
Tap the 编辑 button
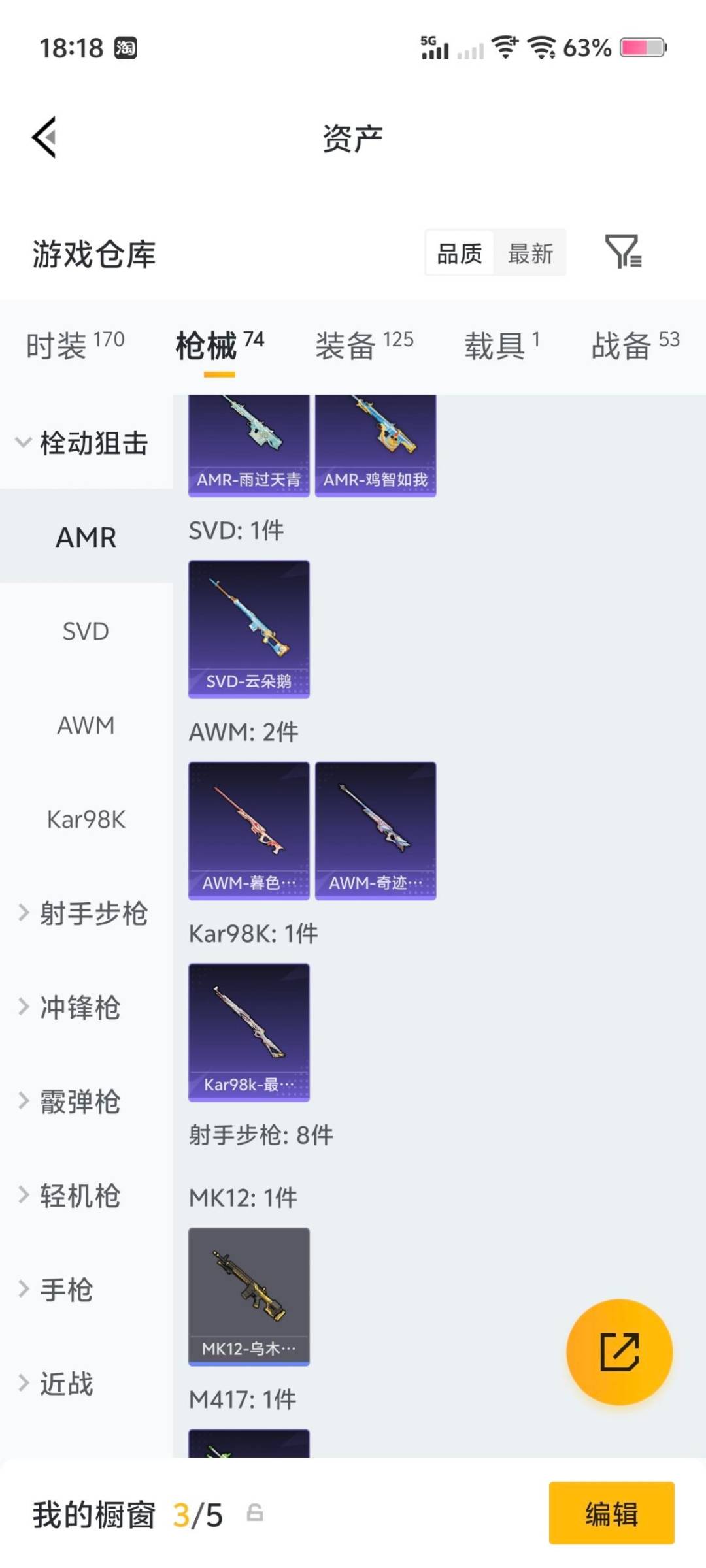(612, 1516)
